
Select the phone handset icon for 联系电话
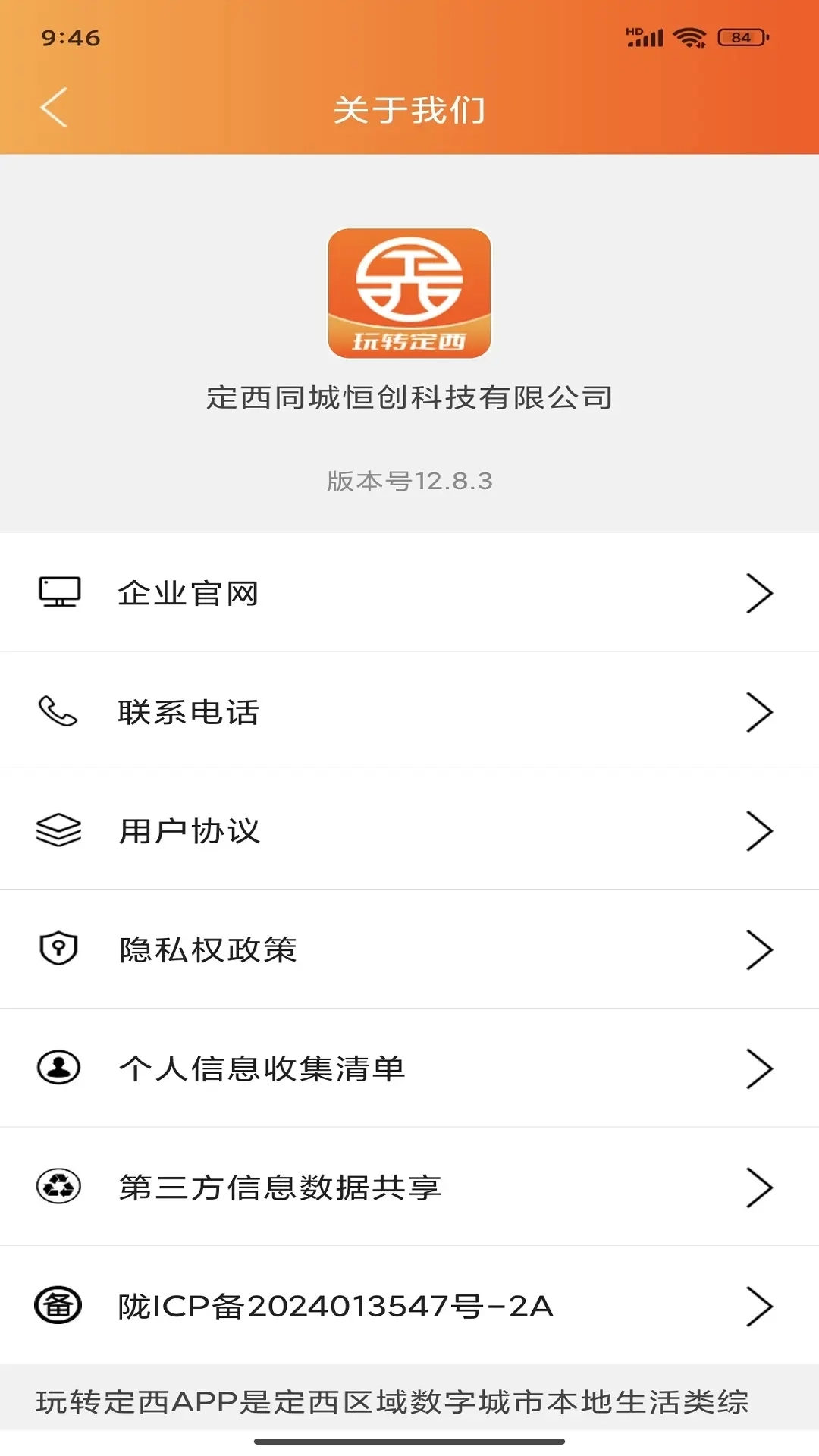click(61, 711)
